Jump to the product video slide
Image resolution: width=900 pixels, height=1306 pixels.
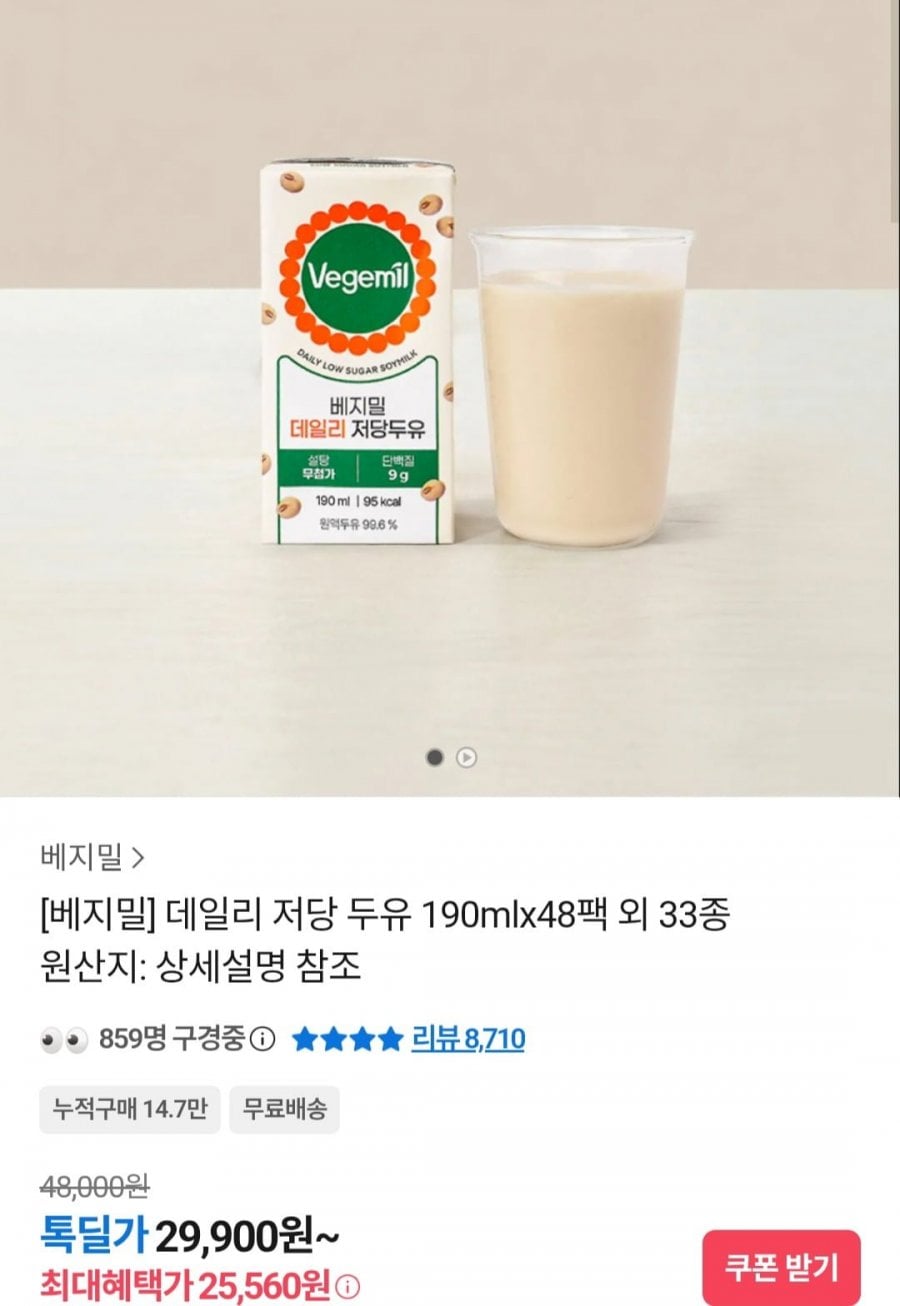(466, 758)
